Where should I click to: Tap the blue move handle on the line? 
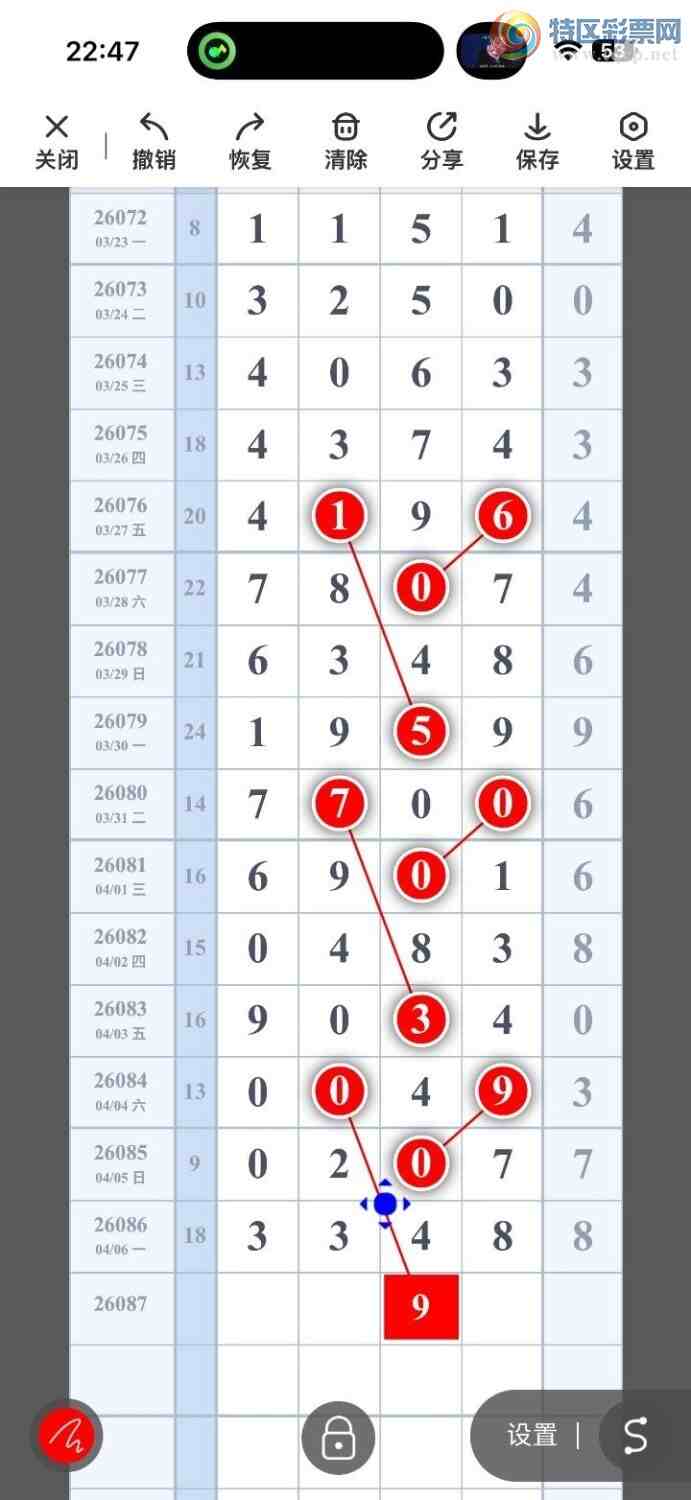(x=386, y=1204)
